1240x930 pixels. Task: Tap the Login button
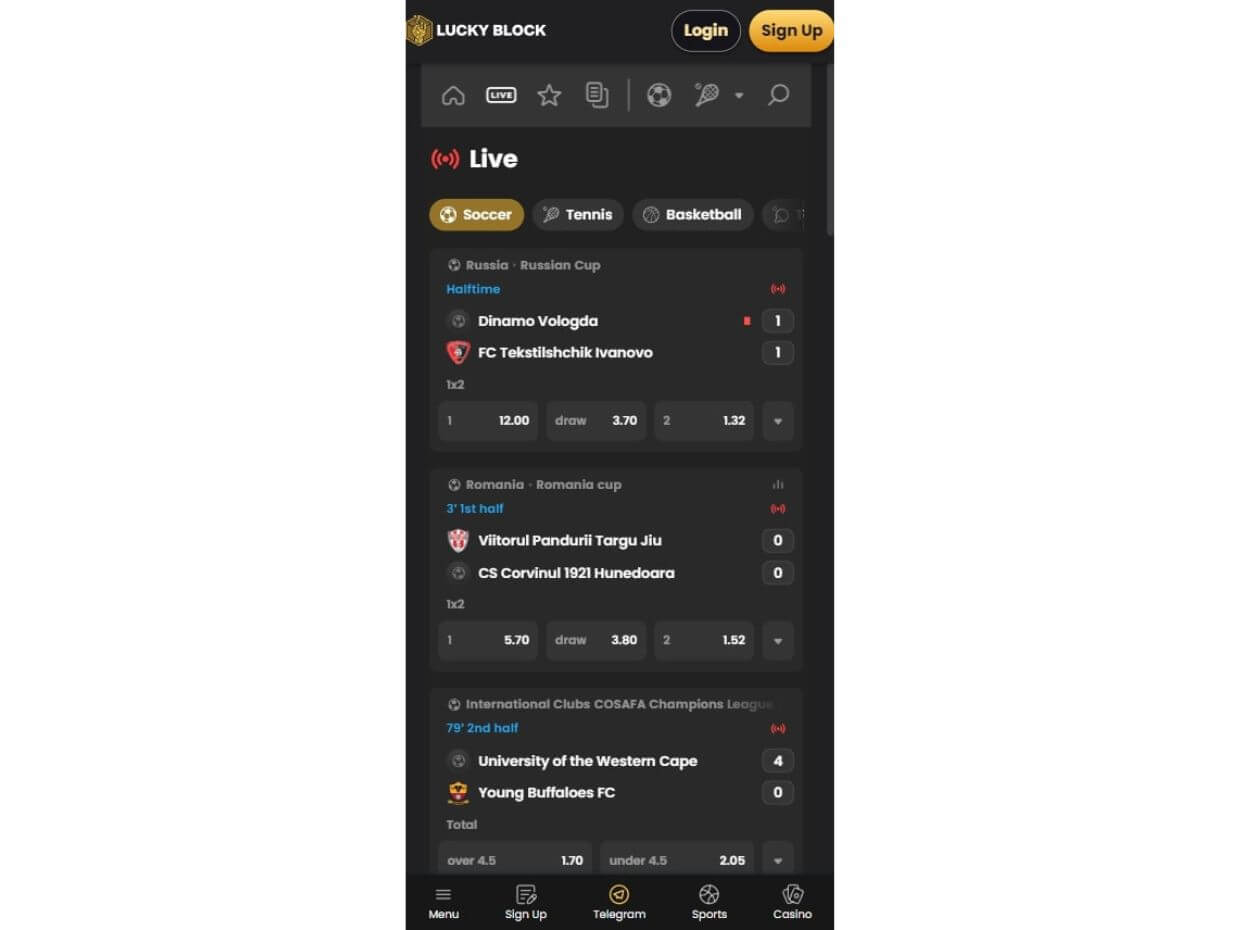pyautogui.click(x=705, y=30)
